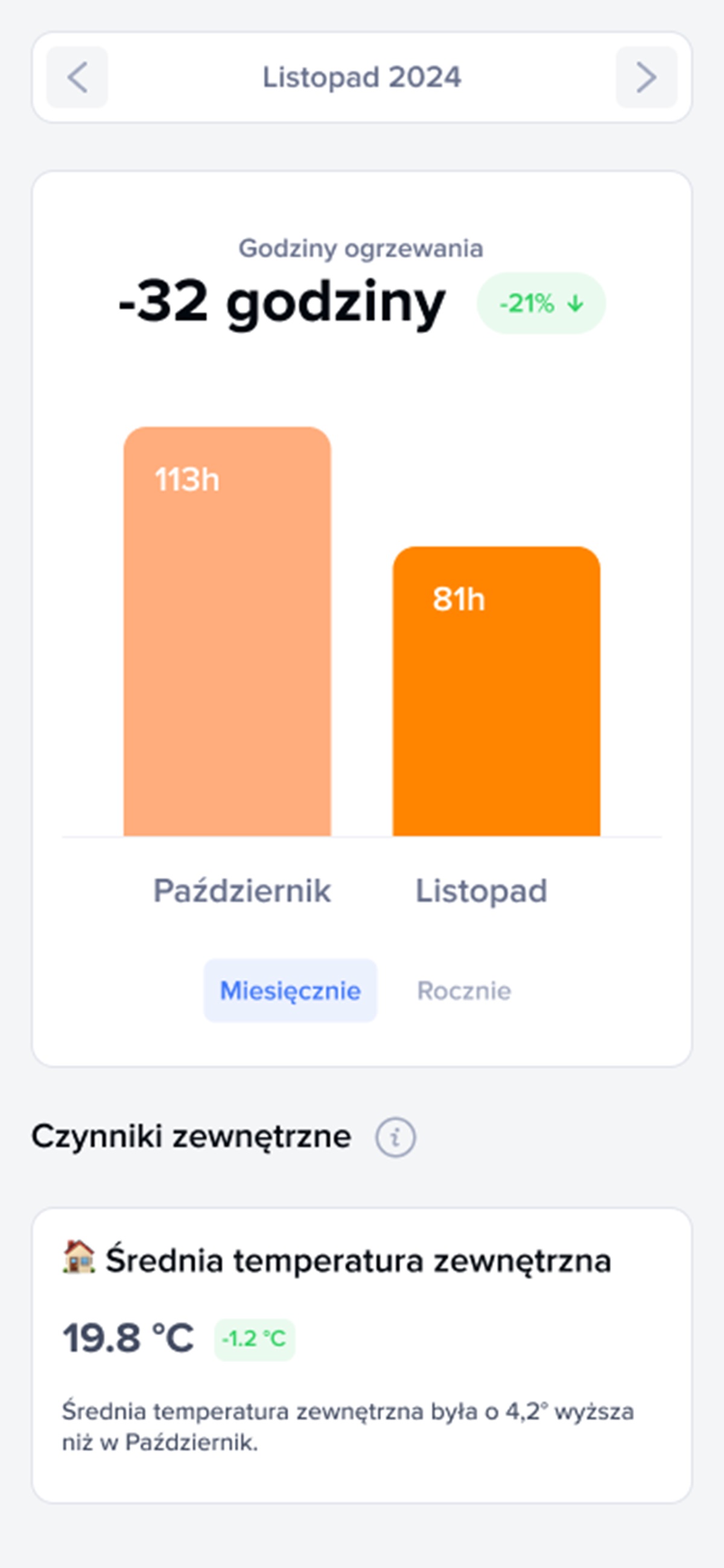This screenshot has height=1568, width=724.
Task: Go to the previous month
Action: pos(77,77)
